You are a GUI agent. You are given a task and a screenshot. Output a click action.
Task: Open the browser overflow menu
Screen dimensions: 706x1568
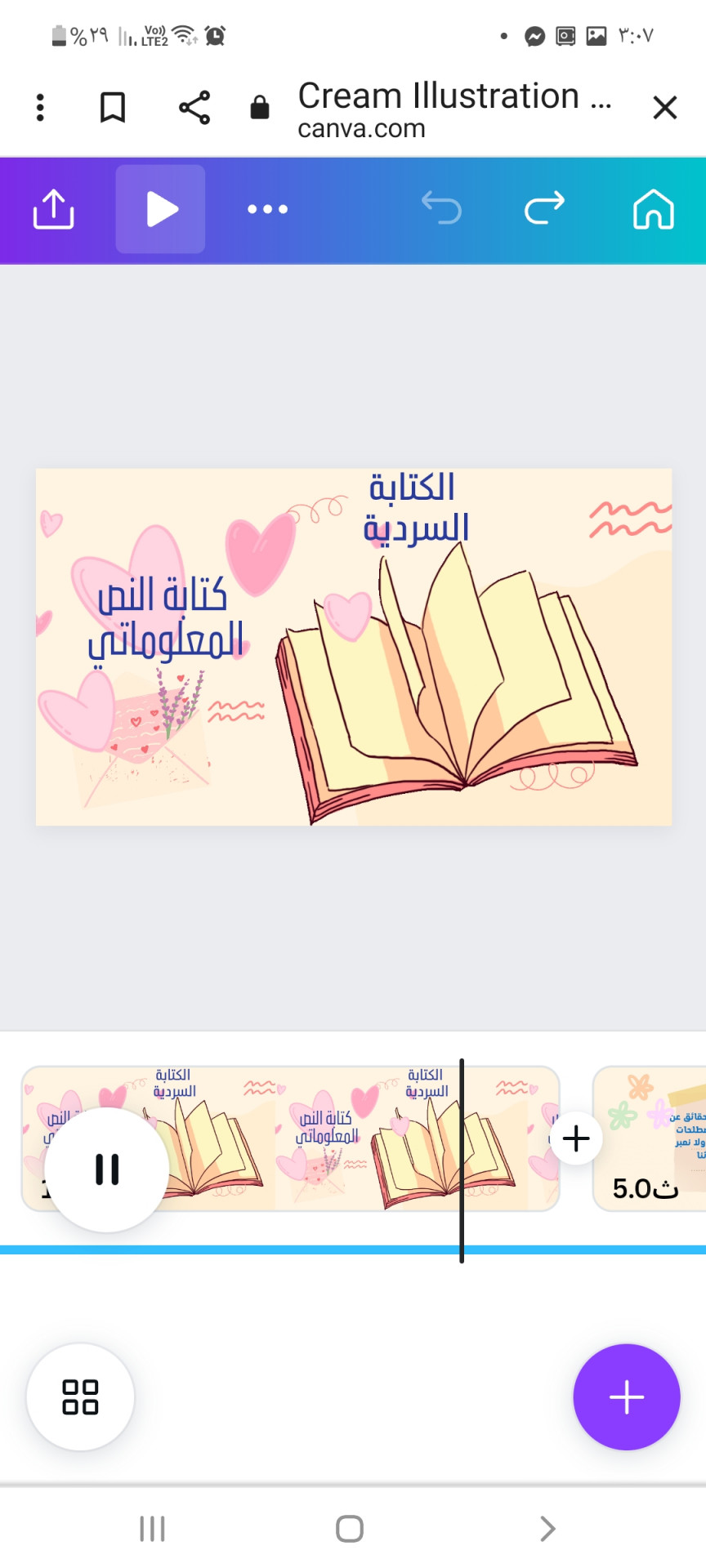[40, 107]
